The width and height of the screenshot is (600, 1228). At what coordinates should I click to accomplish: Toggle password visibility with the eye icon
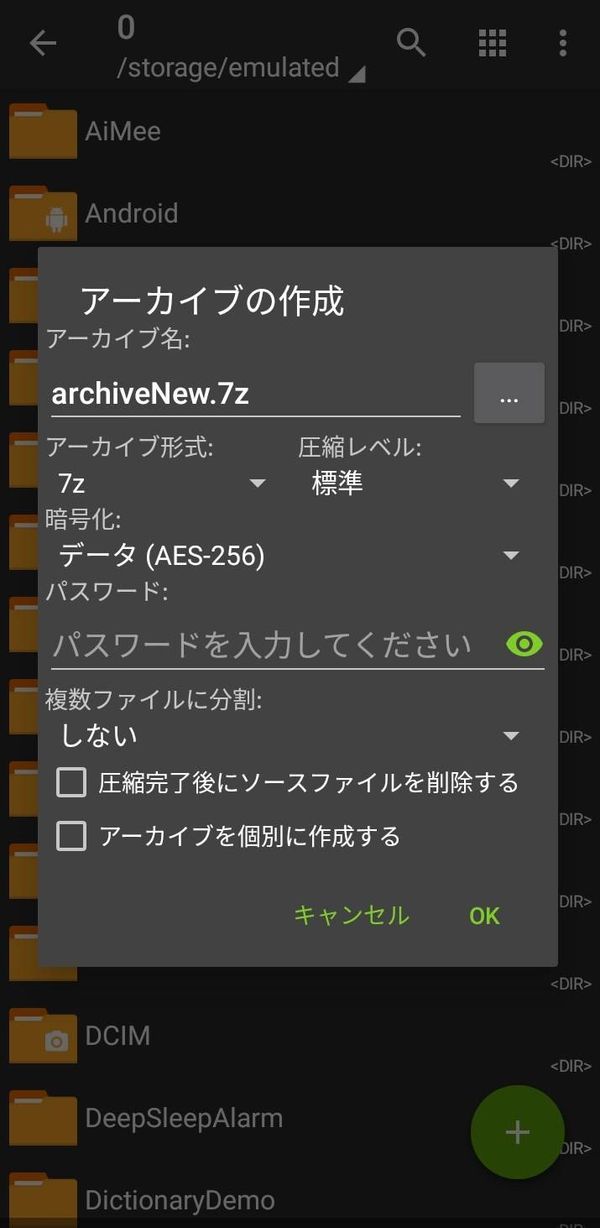pos(524,644)
